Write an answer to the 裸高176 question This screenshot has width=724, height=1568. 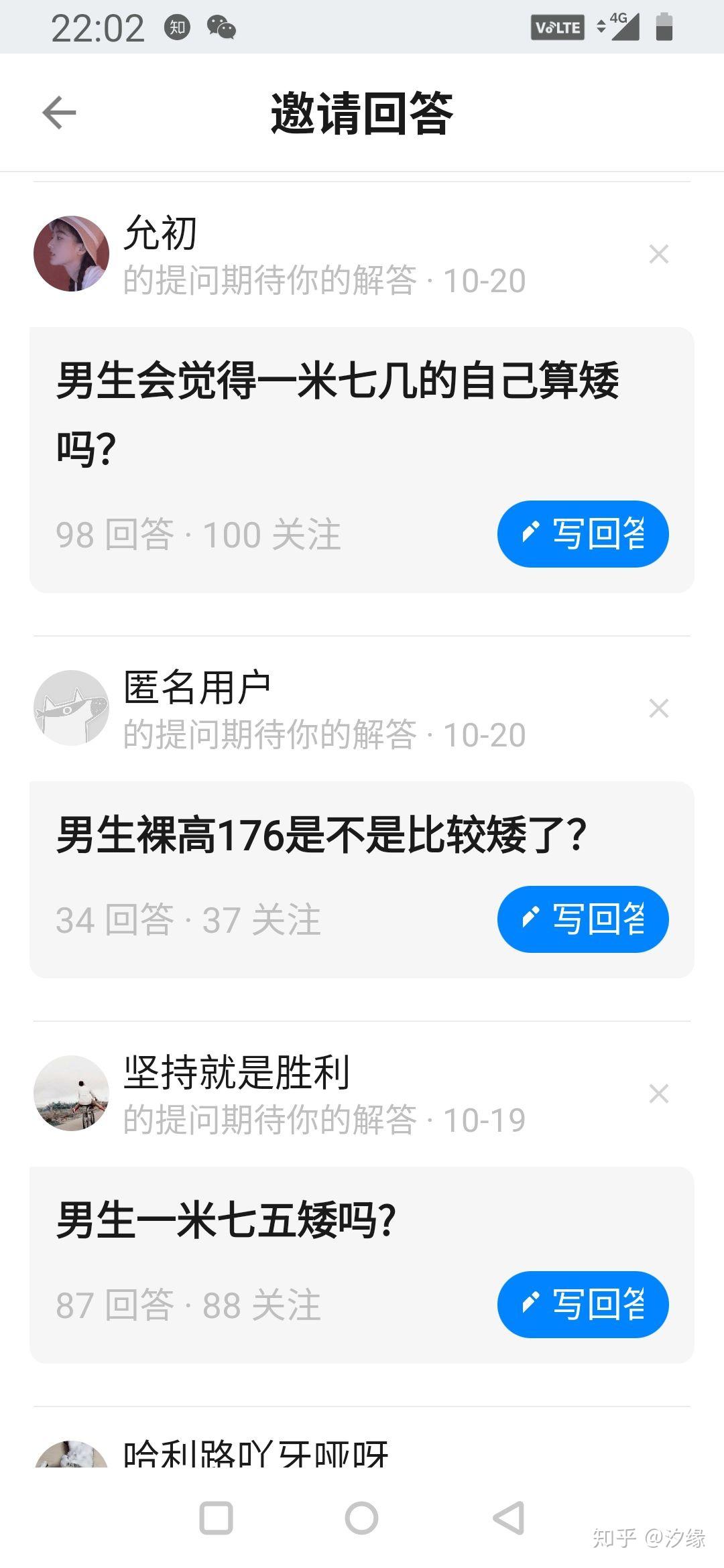pyautogui.click(x=583, y=919)
